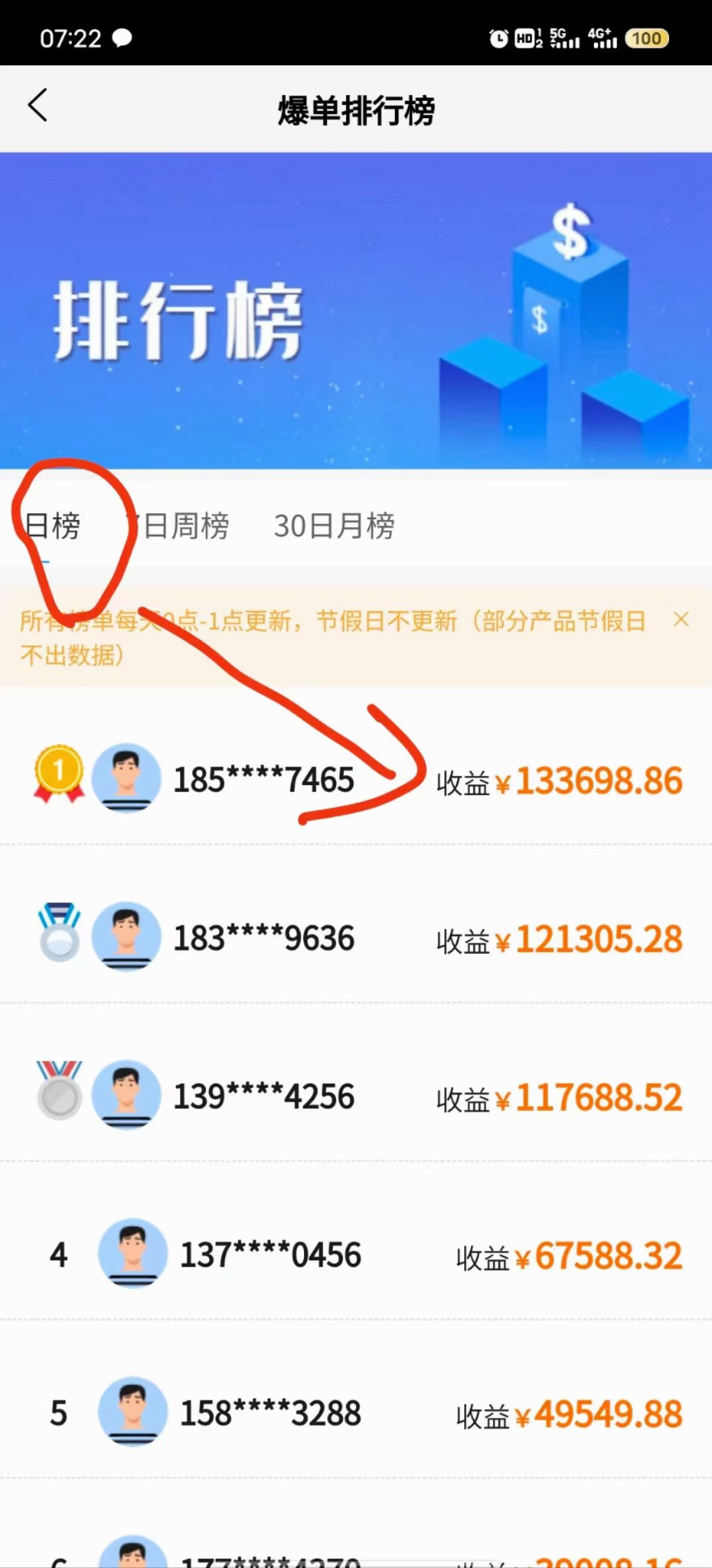This screenshot has height=1568, width=712.
Task: Switch to the 30日月榜 tab
Action: (x=334, y=526)
